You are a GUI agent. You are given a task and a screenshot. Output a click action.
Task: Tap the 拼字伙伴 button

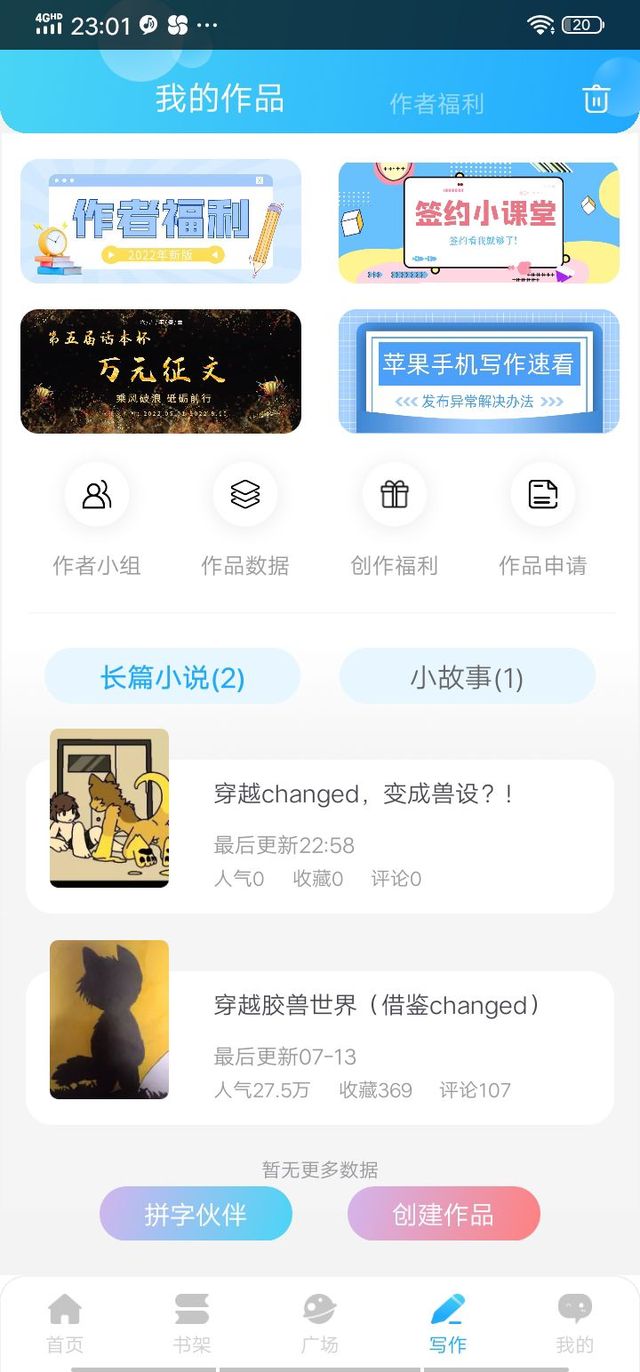coord(196,1214)
